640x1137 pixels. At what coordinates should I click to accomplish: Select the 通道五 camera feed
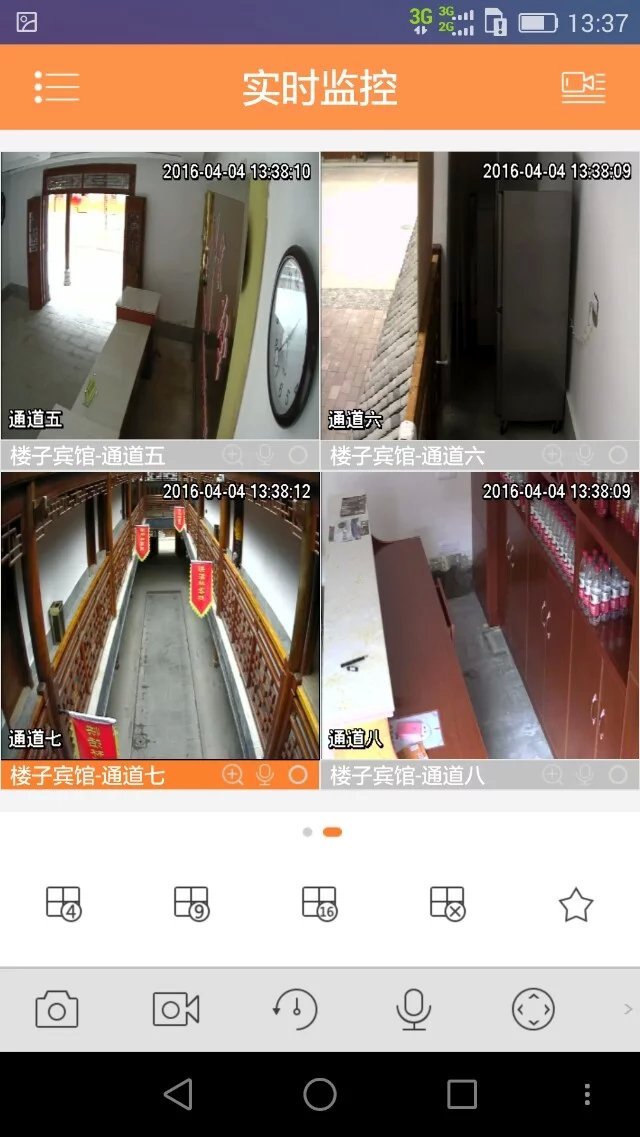160,295
